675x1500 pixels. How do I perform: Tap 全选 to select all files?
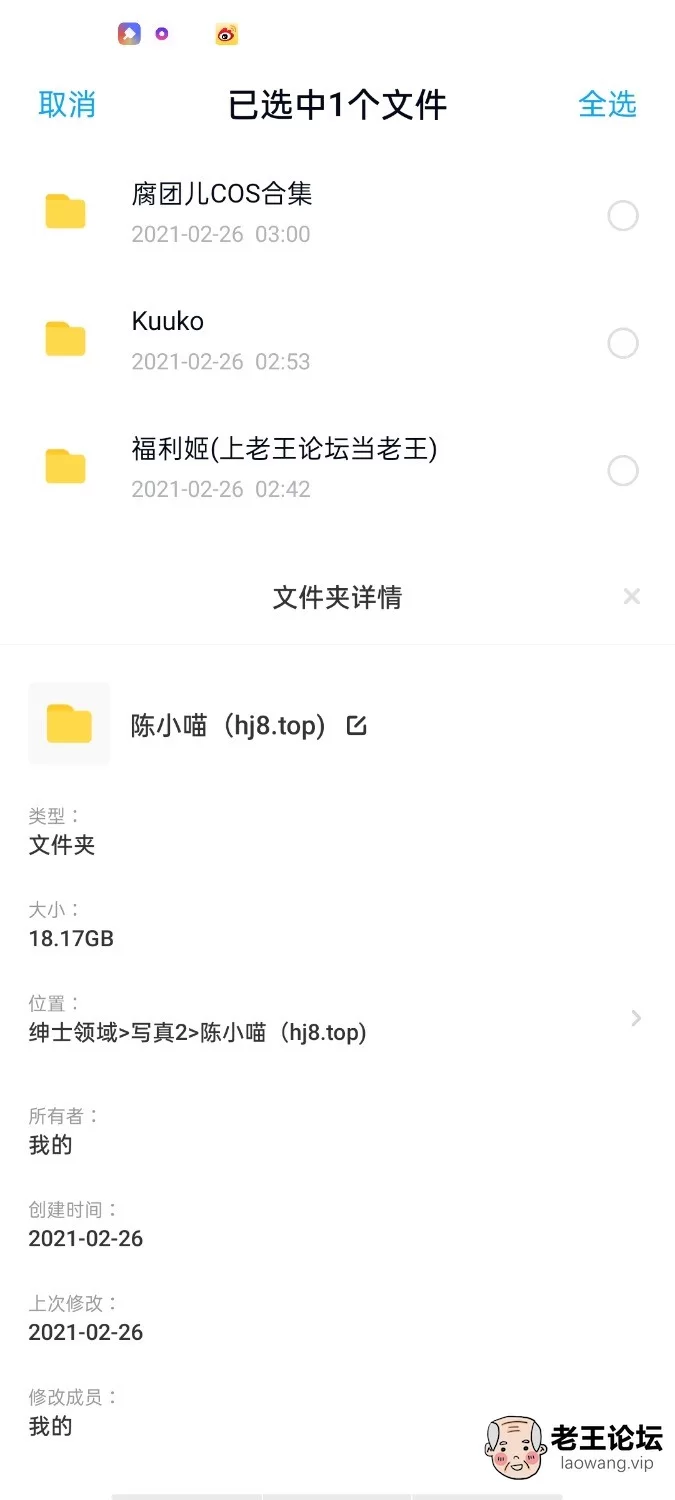[x=607, y=104]
